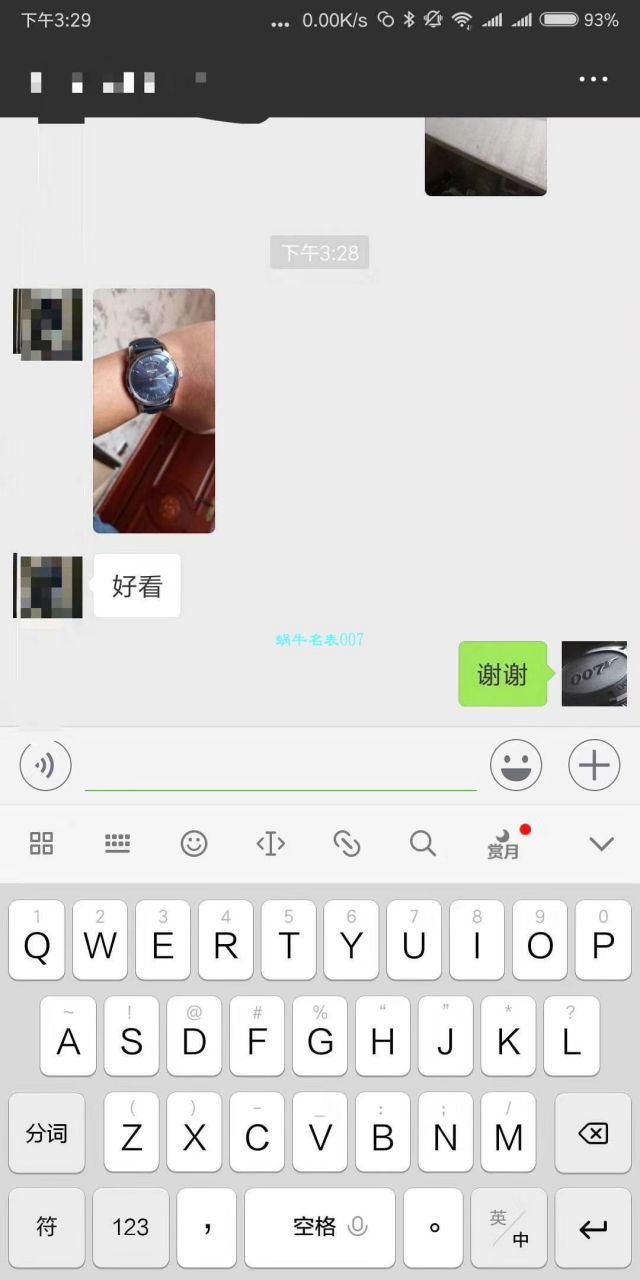Screen dimensions: 640x1280
Task: Switch to symbols with 符 key
Action: [47, 1228]
